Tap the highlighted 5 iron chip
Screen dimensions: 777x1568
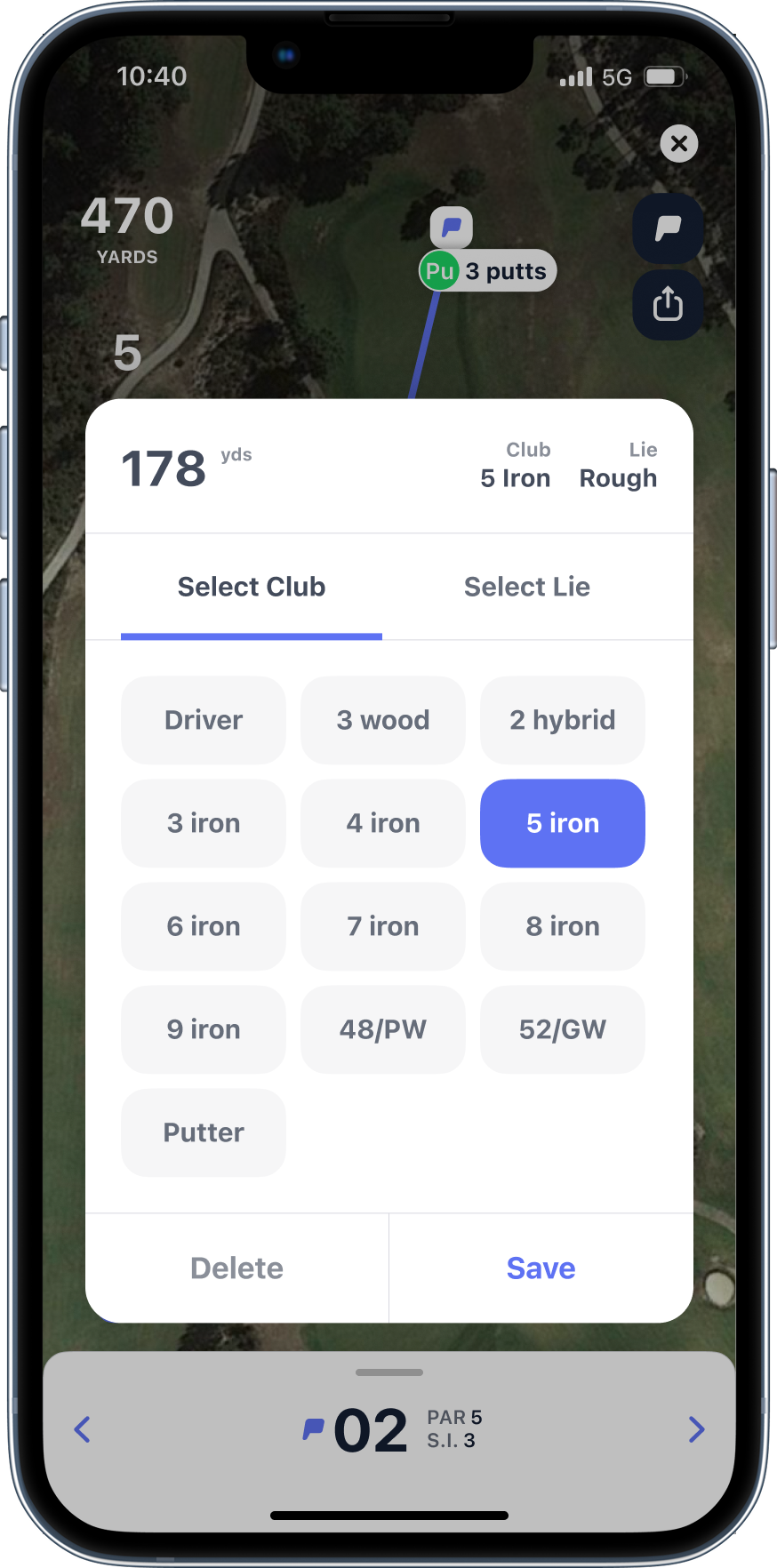pyautogui.click(x=563, y=823)
